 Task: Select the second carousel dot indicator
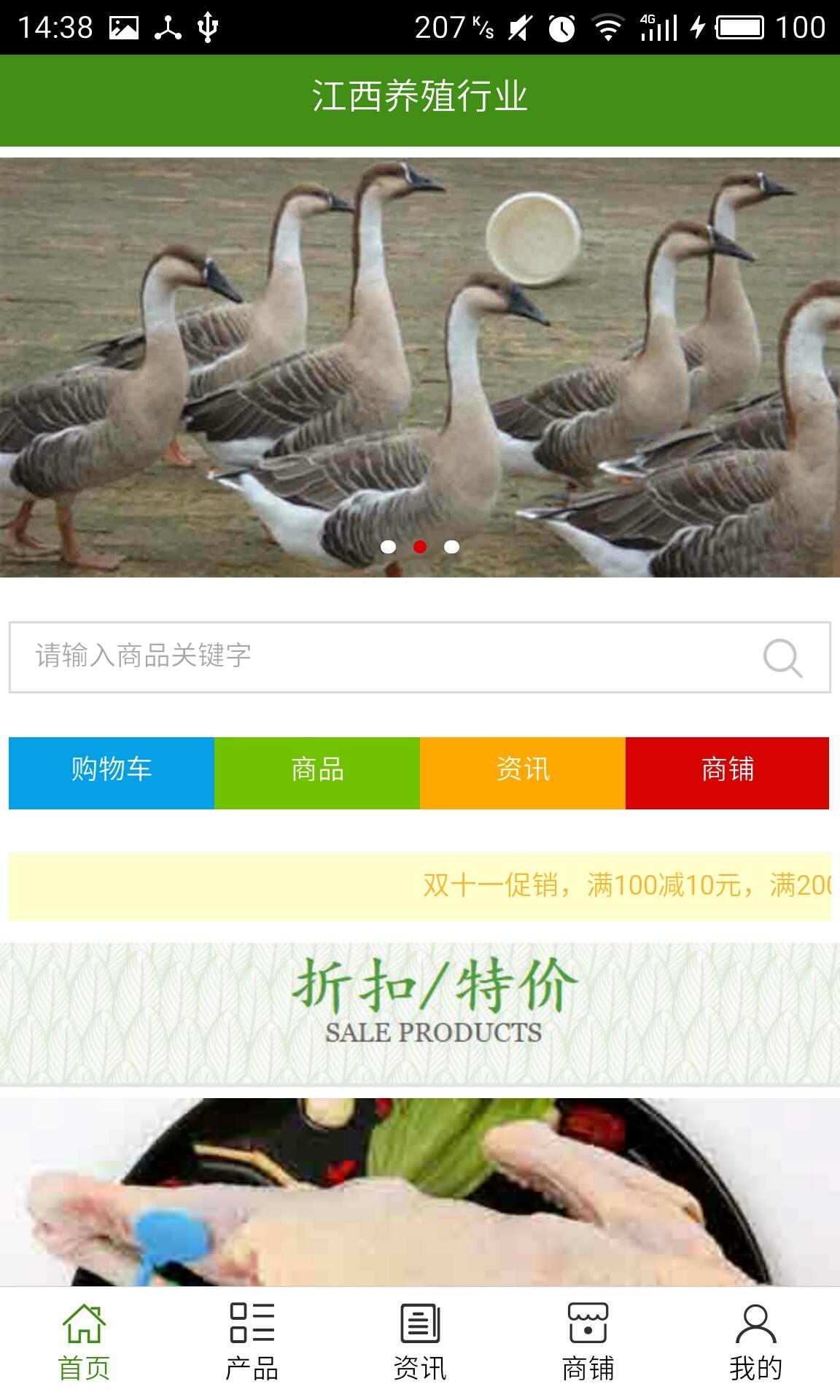(x=420, y=545)
